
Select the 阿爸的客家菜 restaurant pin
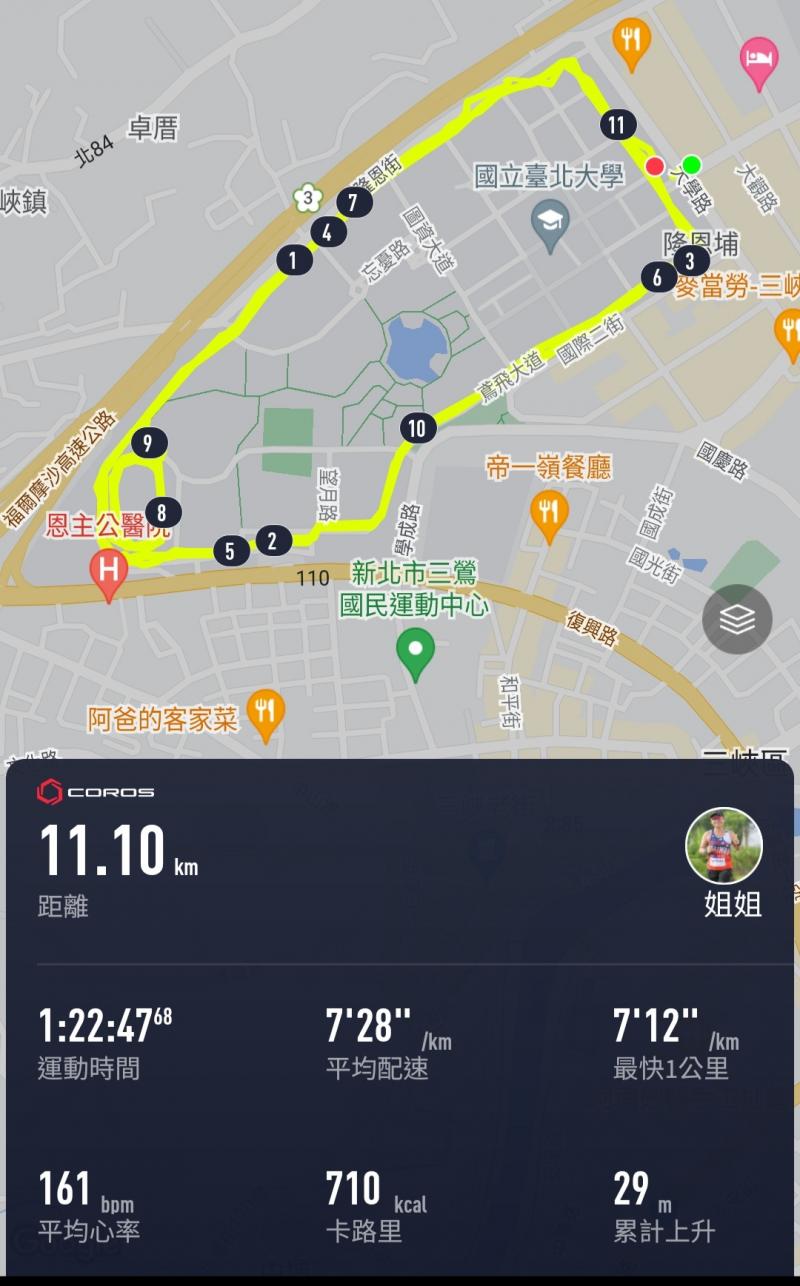click(x=265, y=712)
